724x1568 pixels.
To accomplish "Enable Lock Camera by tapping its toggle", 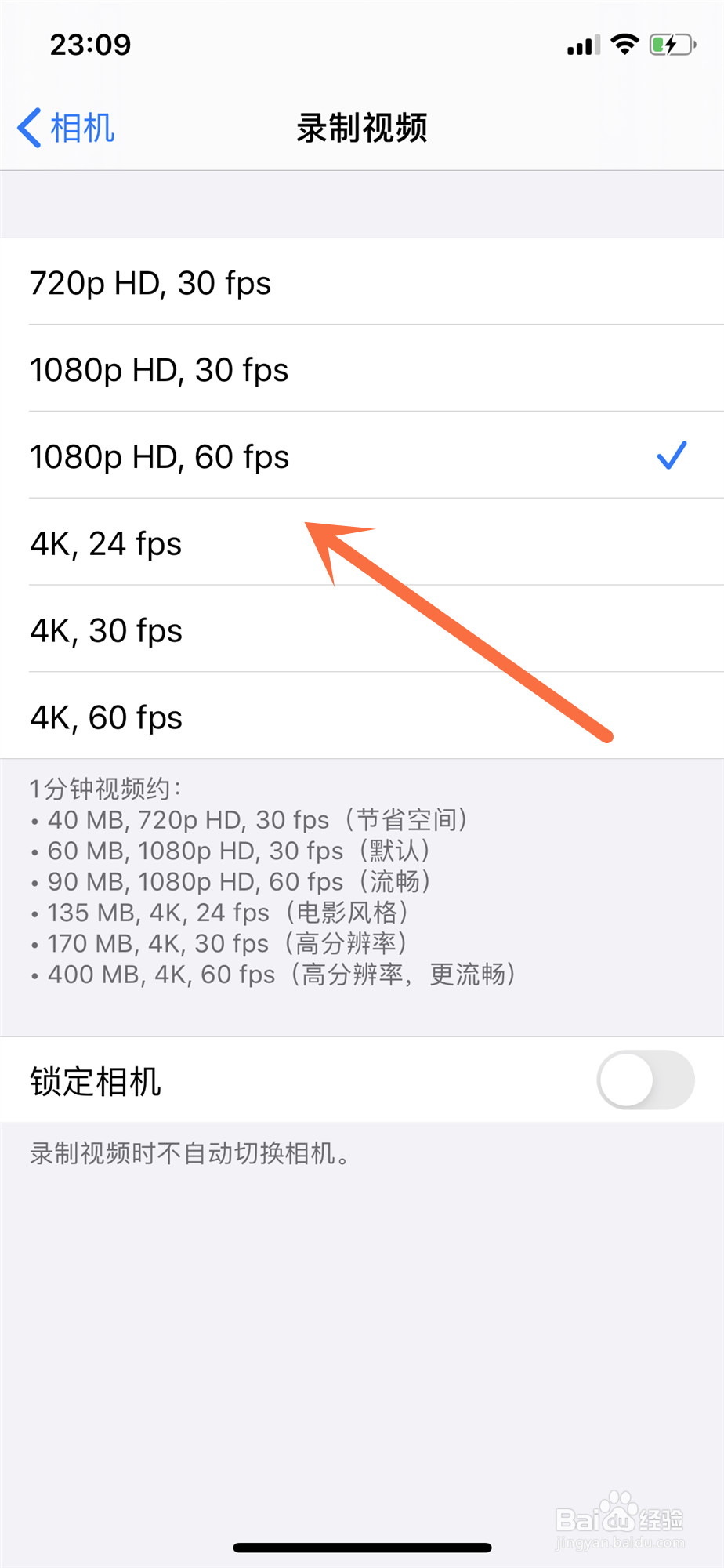I will tap(644, 1080).
